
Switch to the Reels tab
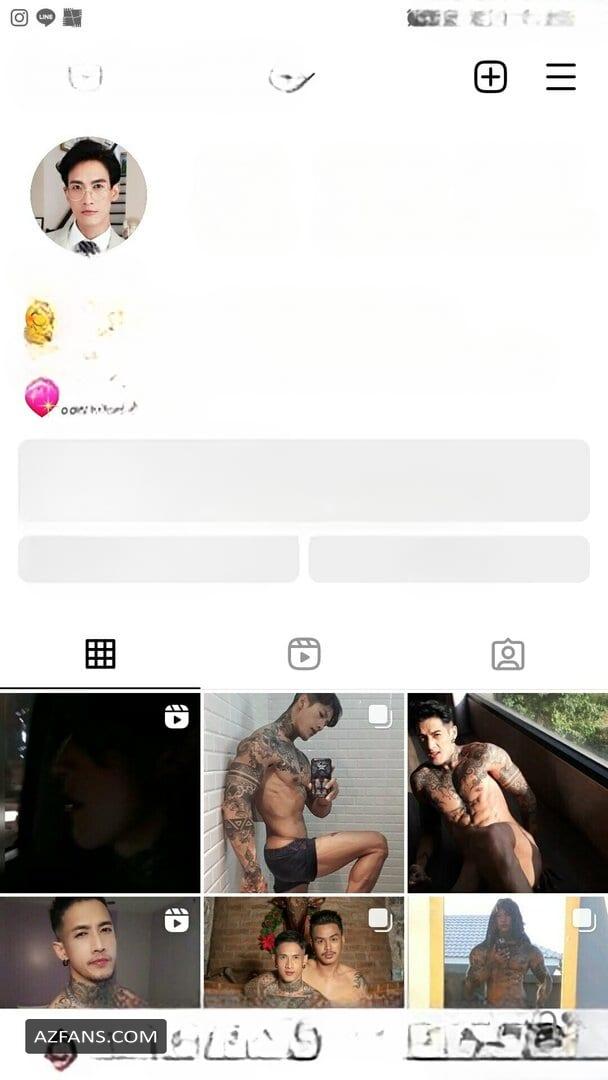coord(304,654)
